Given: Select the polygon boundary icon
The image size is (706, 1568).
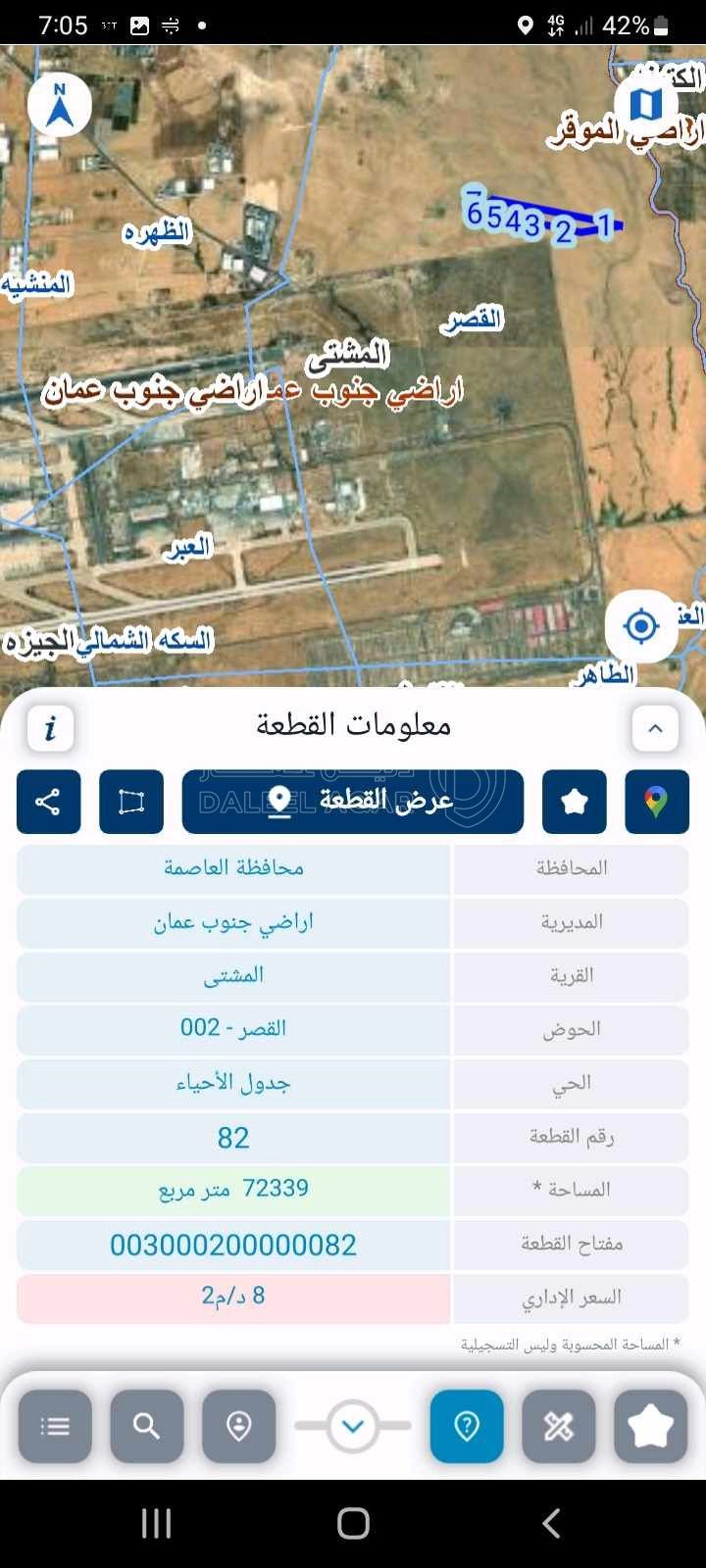Looking at the screenshot, I should pyautogui.click(x=130, y=802).
